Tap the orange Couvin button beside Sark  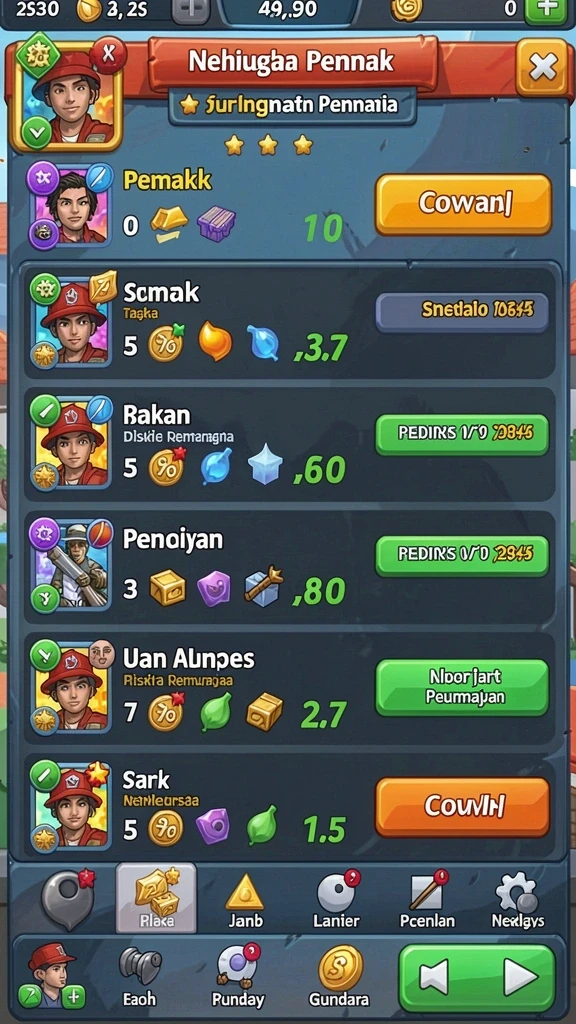point(462,807)
